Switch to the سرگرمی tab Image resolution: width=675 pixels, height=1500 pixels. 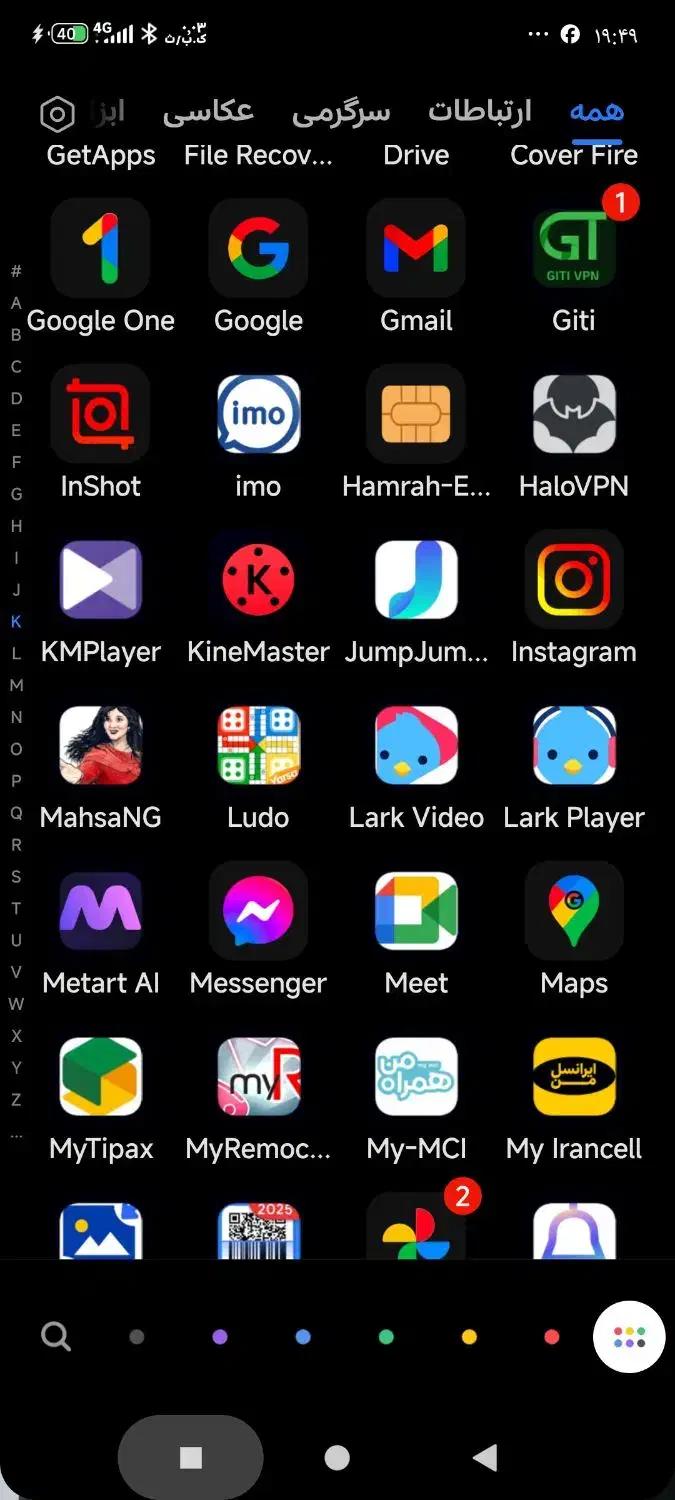(341, 113)
